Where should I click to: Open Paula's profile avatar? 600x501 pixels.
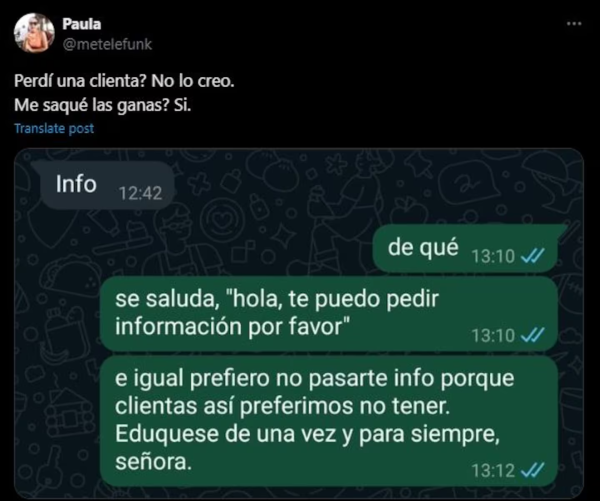33,33
